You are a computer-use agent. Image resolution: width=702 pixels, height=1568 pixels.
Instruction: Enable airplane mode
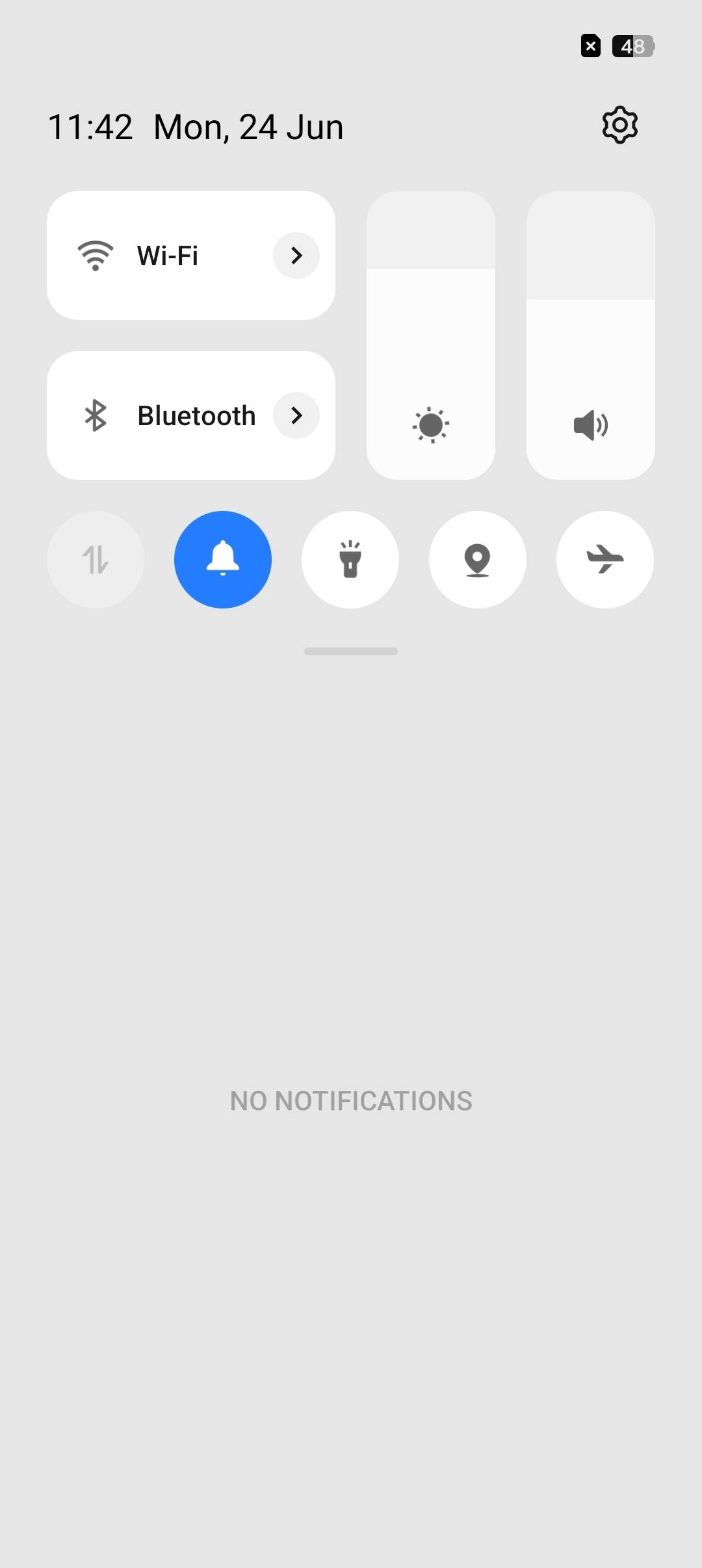coord(605,560)
